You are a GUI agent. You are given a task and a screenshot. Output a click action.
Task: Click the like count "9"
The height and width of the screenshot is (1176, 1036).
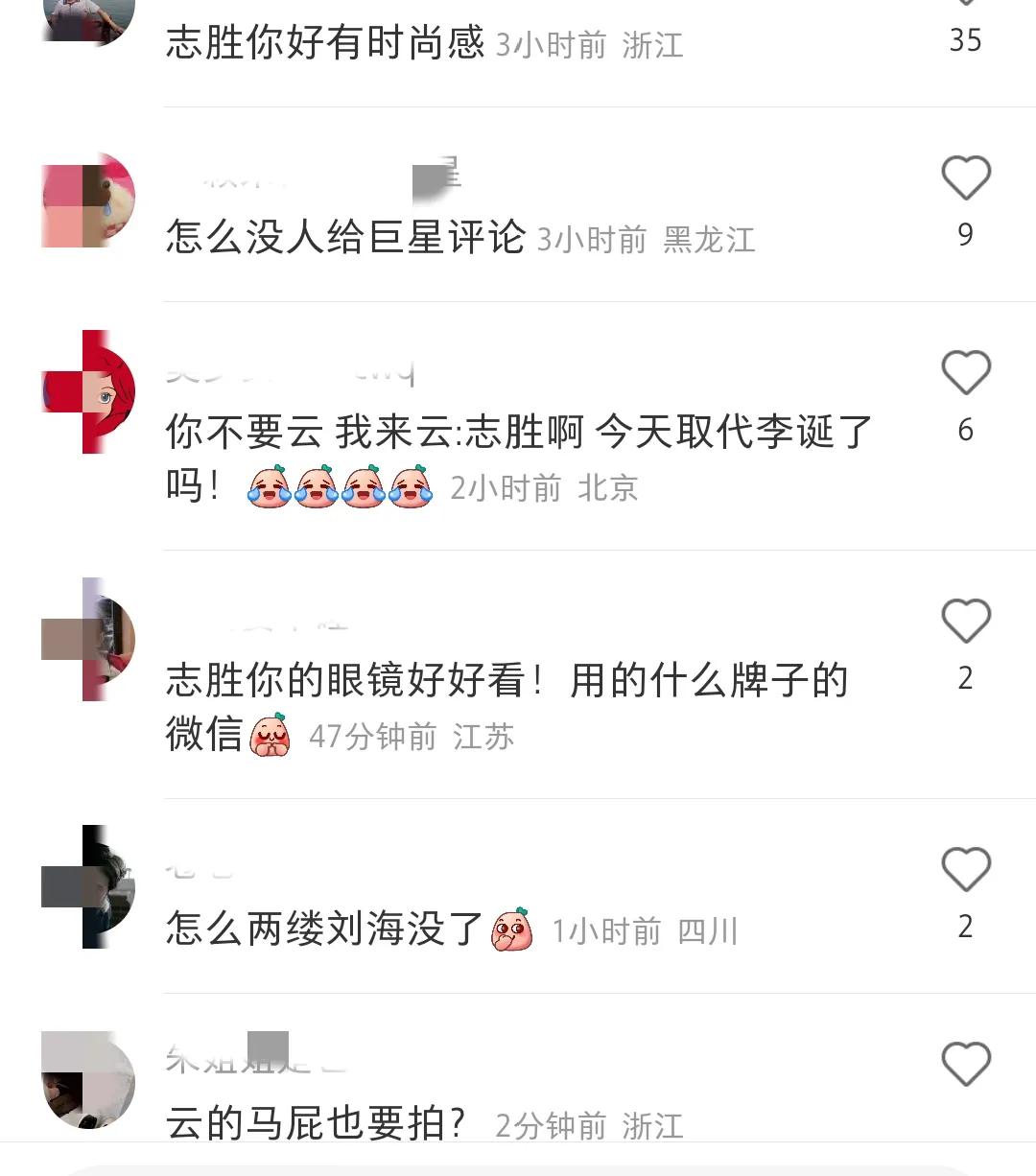[966, 234]
